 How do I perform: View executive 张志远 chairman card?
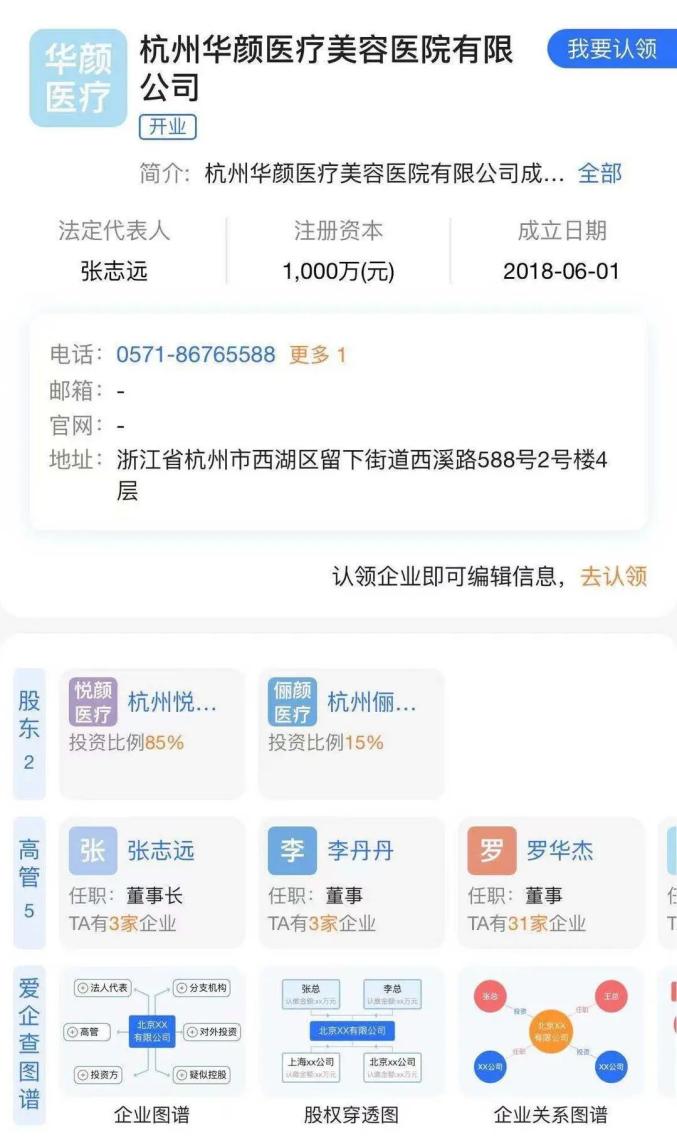click(x=151, y=881)
